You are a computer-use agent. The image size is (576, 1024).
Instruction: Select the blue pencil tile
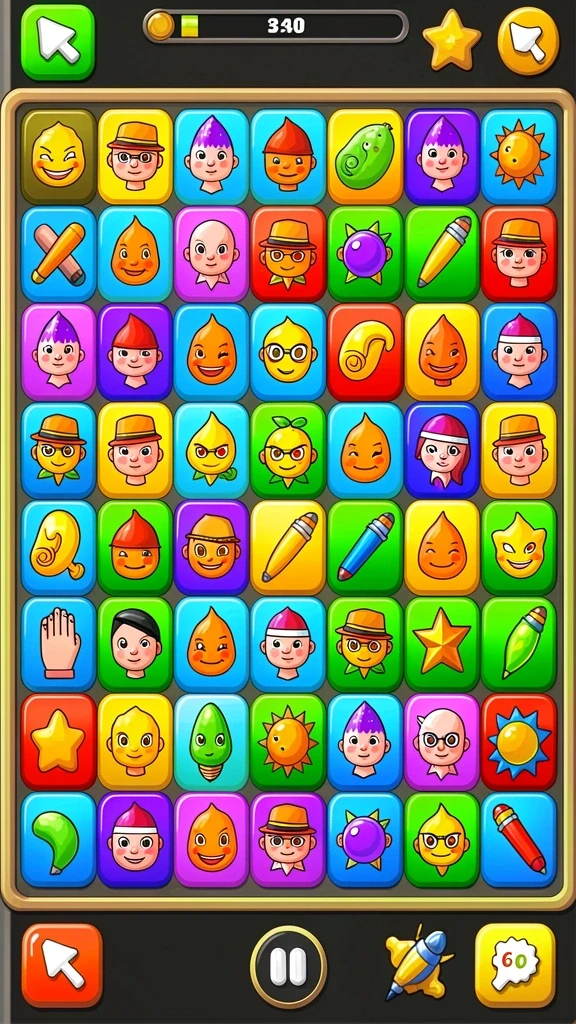click(365, 547)
